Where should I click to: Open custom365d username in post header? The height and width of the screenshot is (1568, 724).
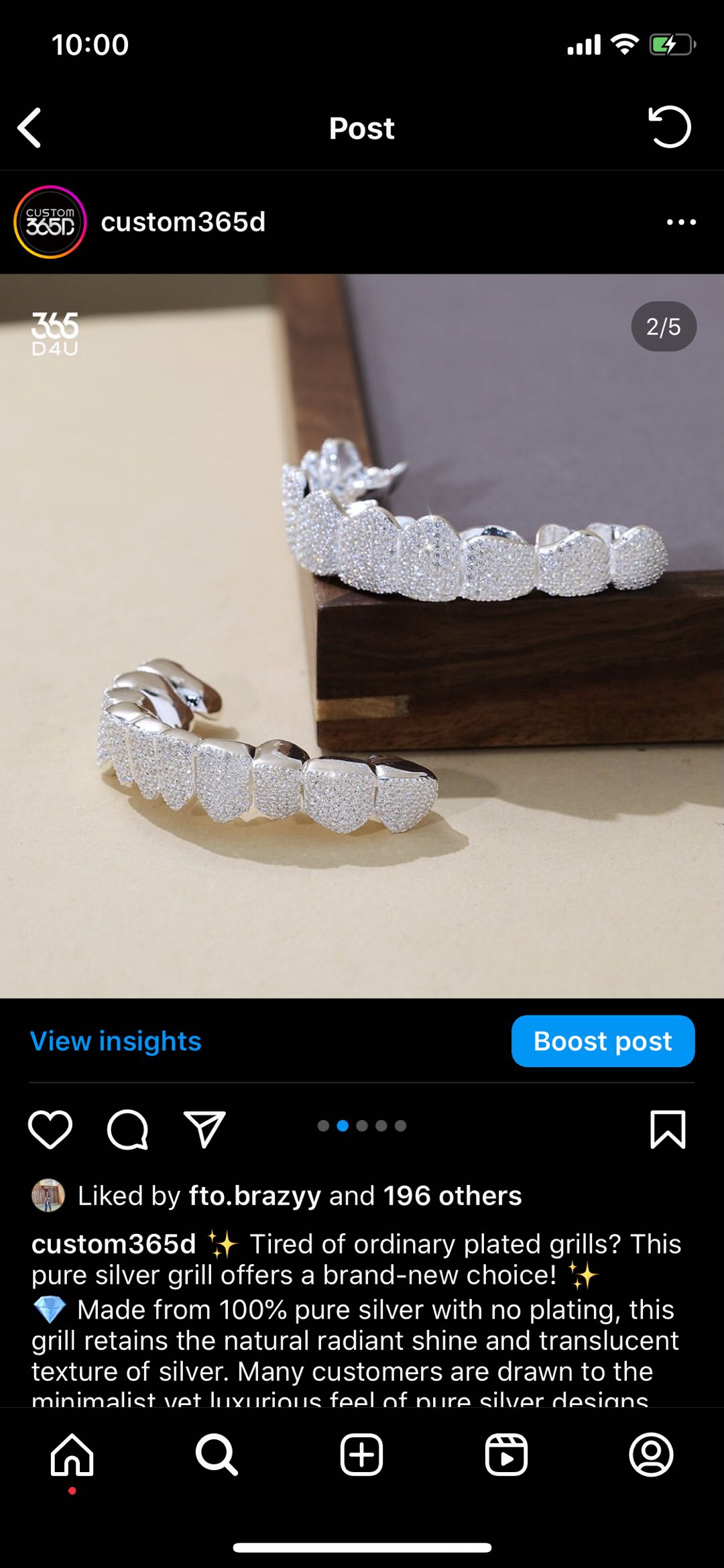click(183, 222)
